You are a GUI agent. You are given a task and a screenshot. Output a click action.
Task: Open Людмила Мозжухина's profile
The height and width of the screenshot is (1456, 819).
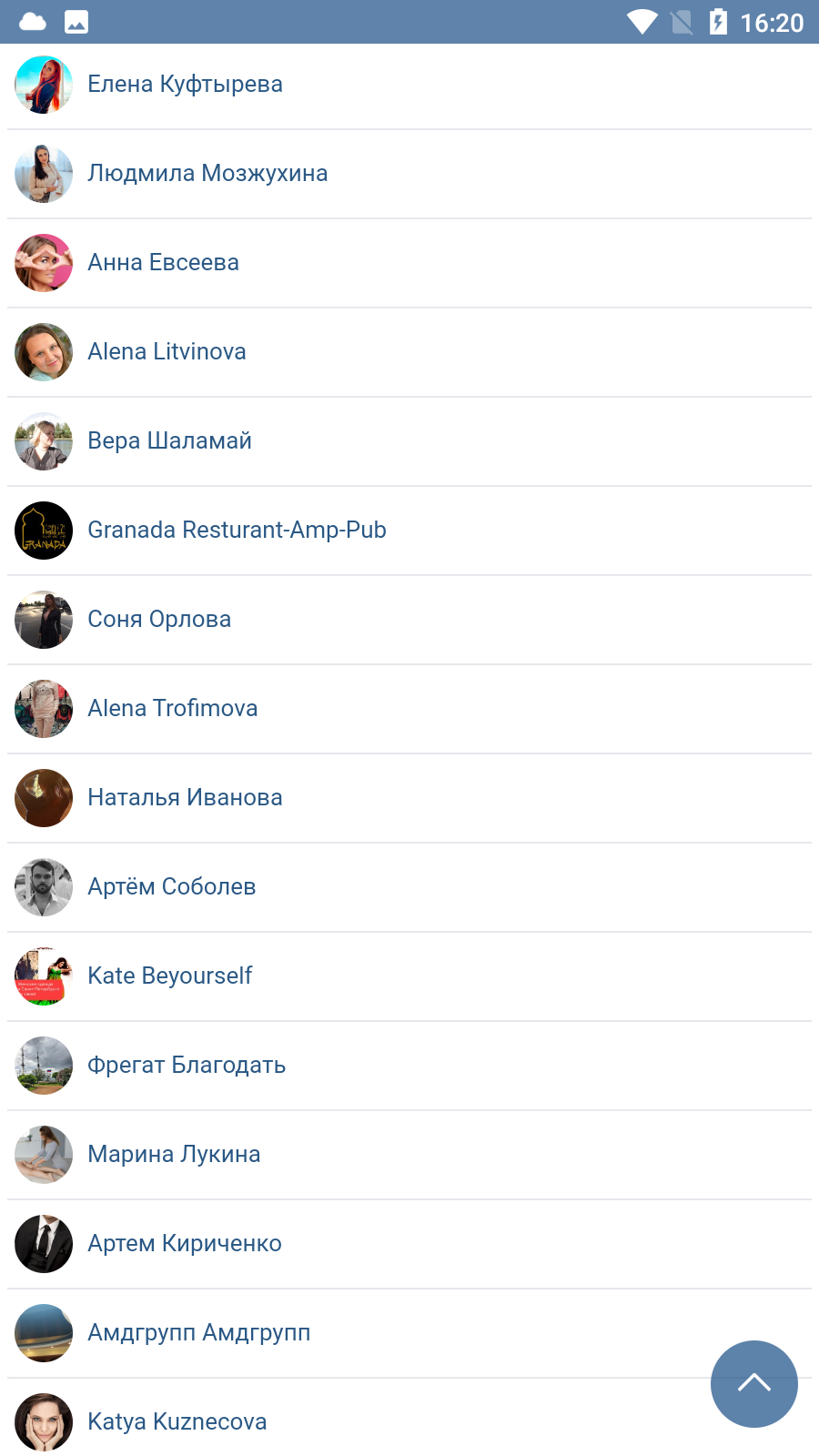click(409, 174)
